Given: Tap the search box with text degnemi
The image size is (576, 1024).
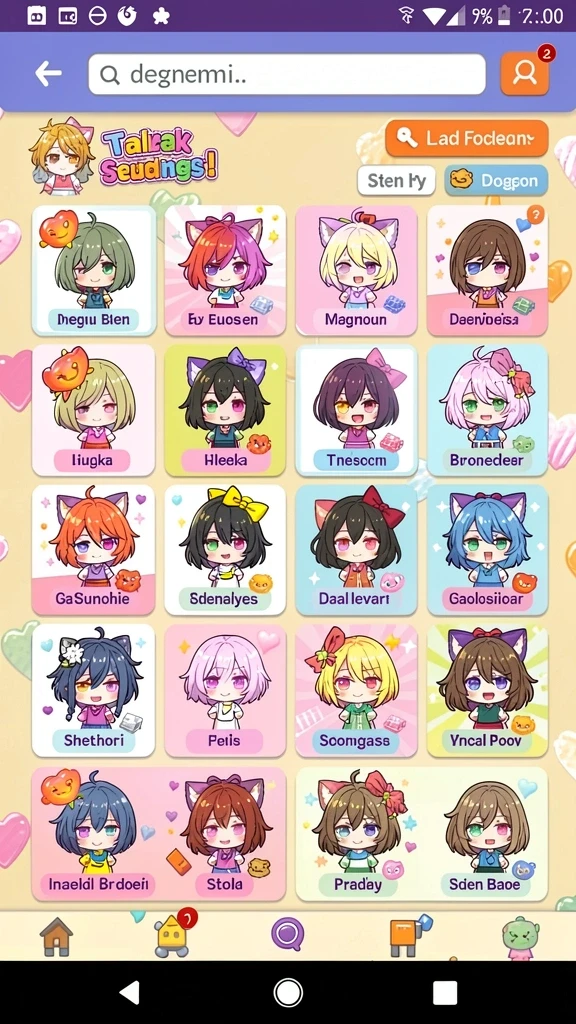Looking at the screenshot, I should (287, 74).
